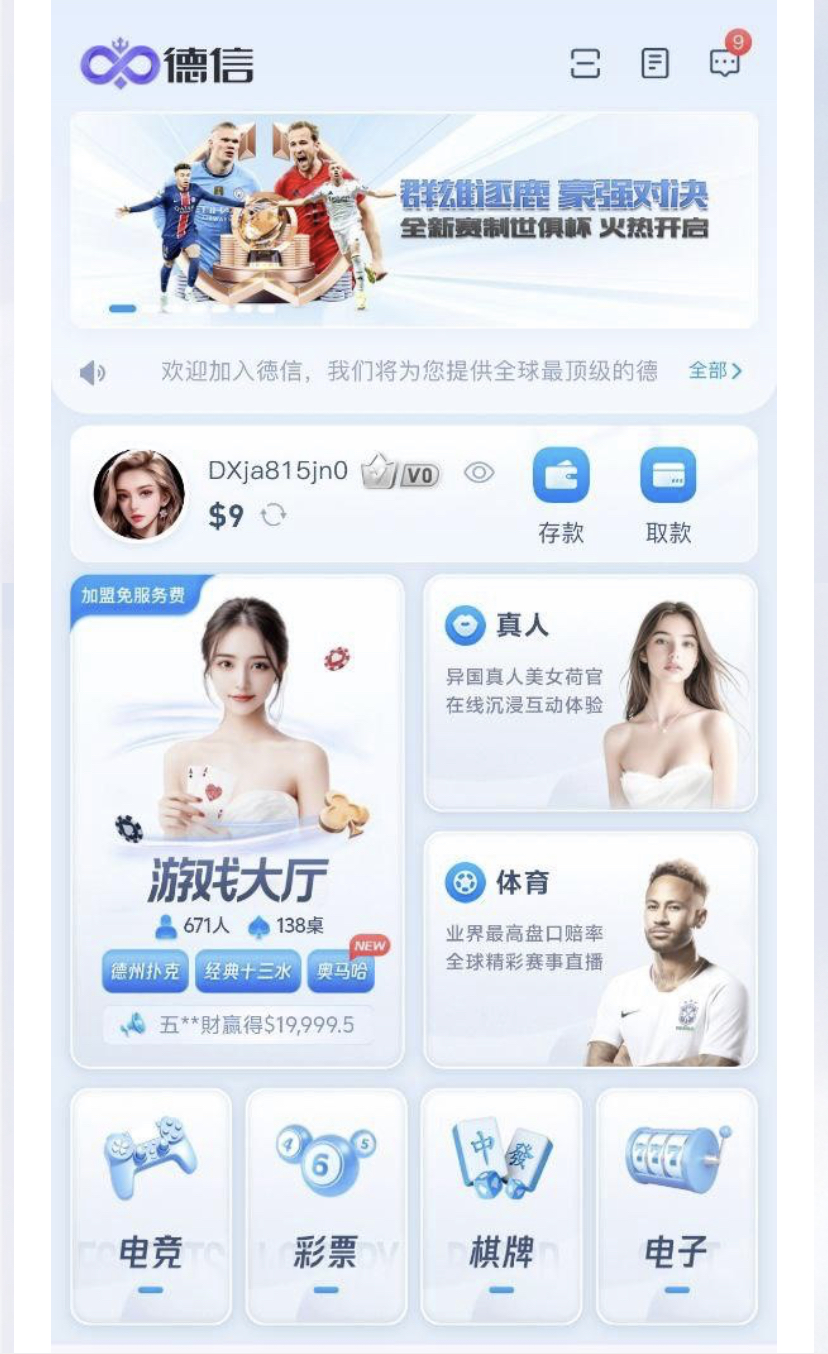Image resolution: width=828 pixels, height=1354 pixels.
Task: Select 奥马哈 game chip
Action: [342, 972]
